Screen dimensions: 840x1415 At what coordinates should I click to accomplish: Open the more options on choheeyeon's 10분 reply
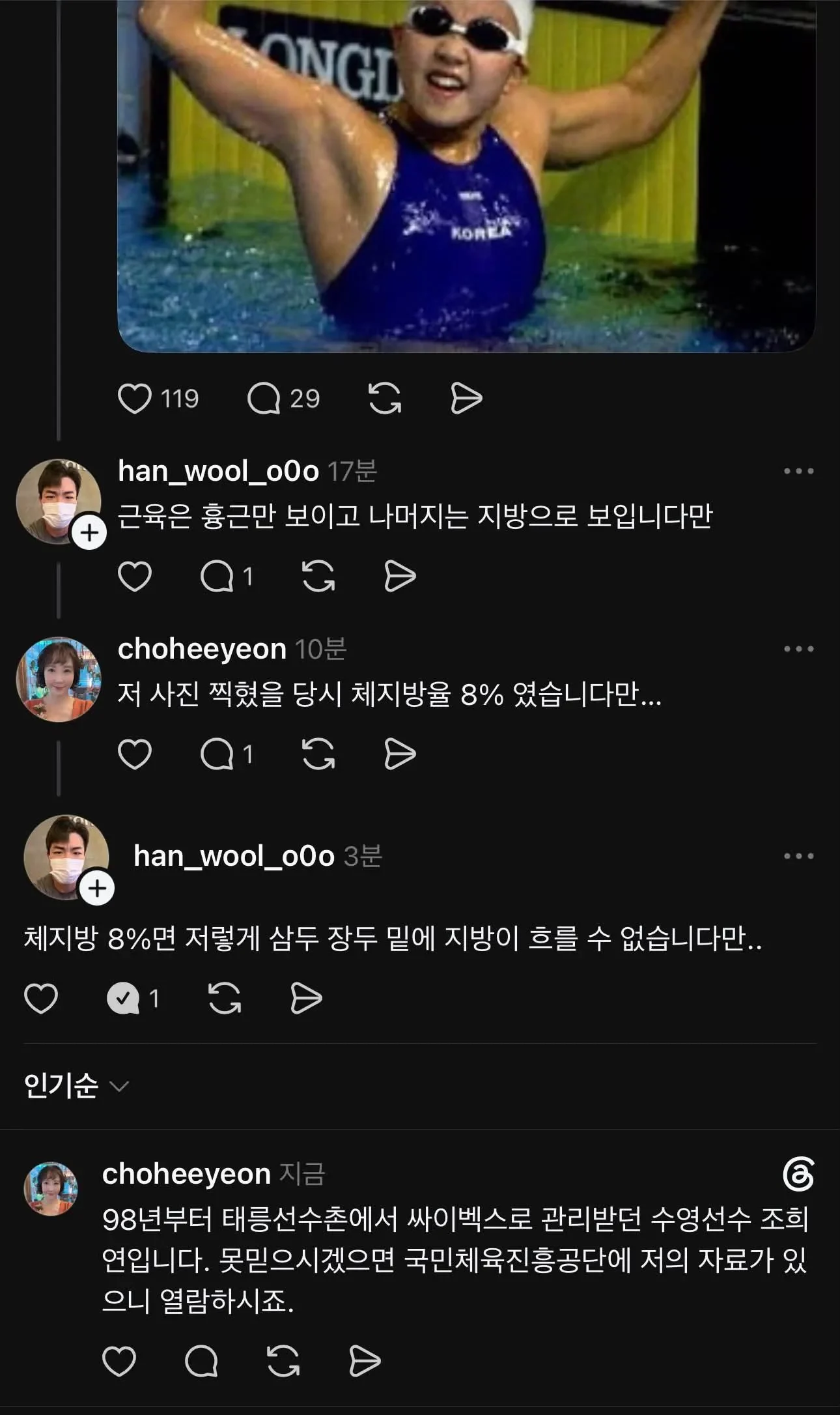pyautogui.click(x=799, y=649)
